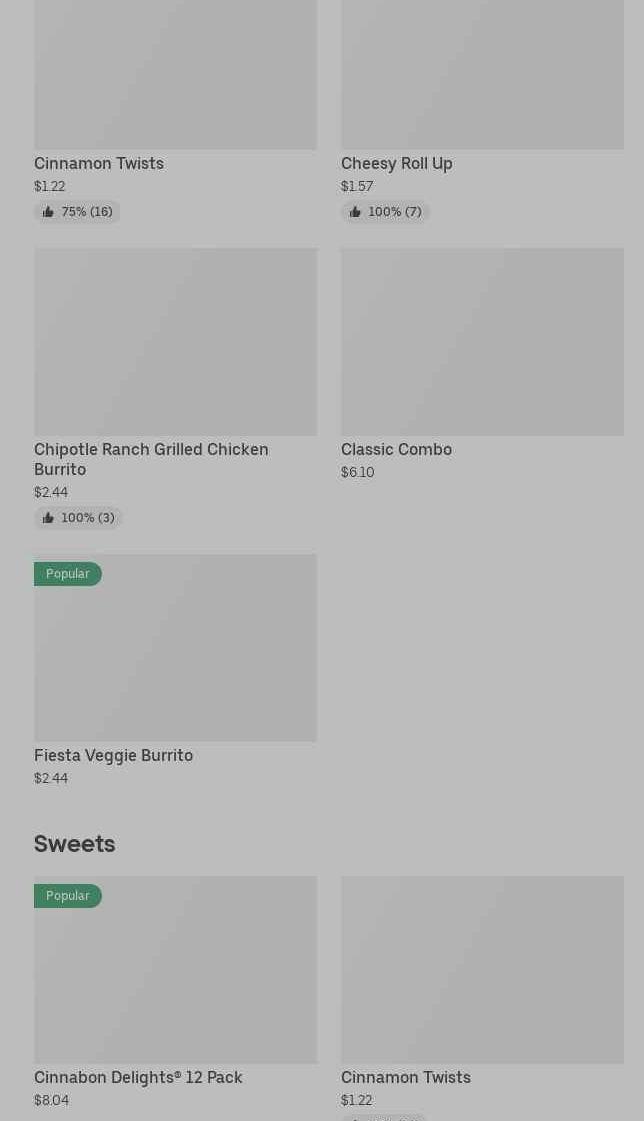
Task: Open Cinnamon Twists under Sweets section
Action: (x=482, y=997)
